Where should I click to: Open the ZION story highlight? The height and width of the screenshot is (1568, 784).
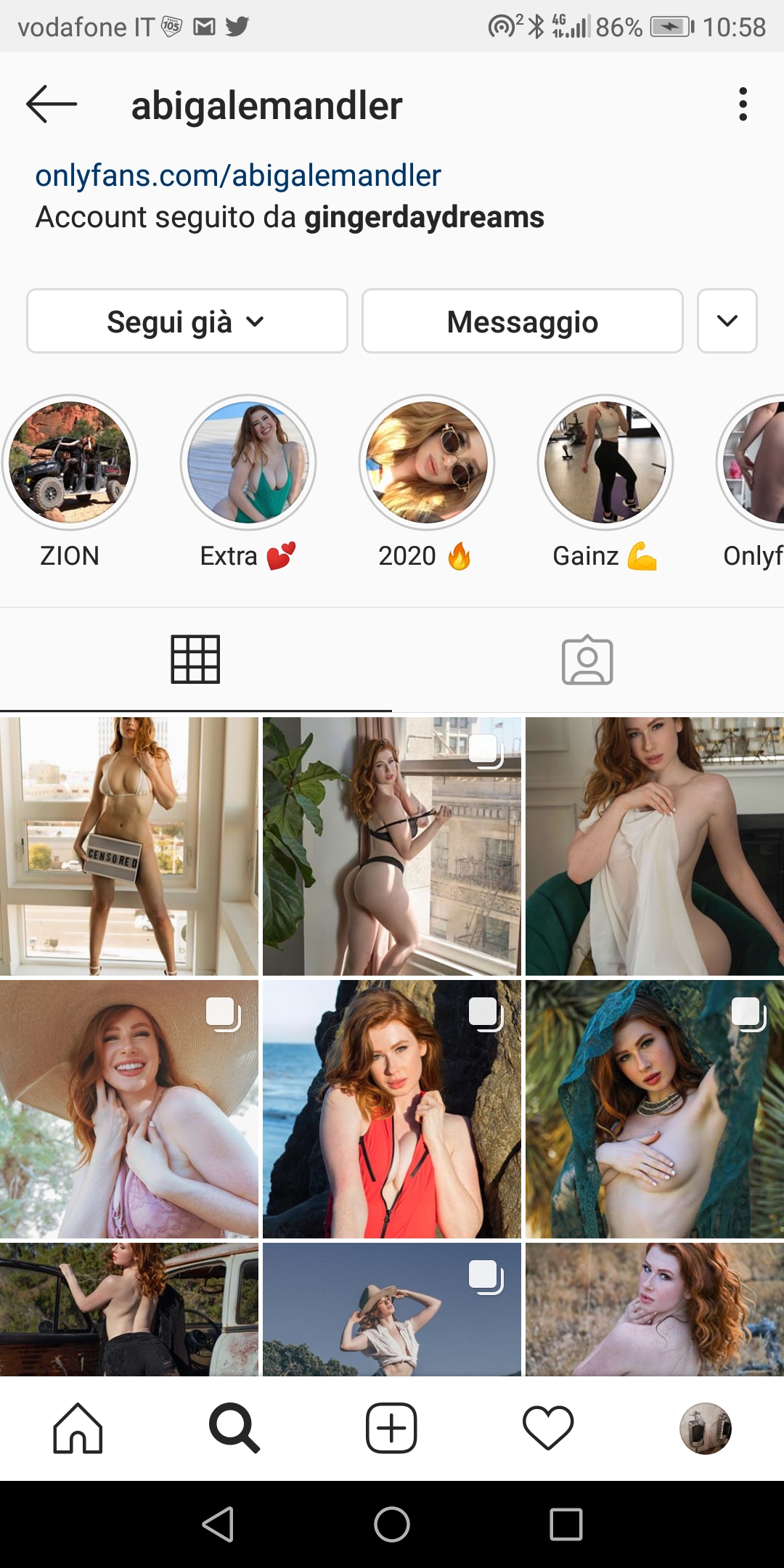(70, 462)
